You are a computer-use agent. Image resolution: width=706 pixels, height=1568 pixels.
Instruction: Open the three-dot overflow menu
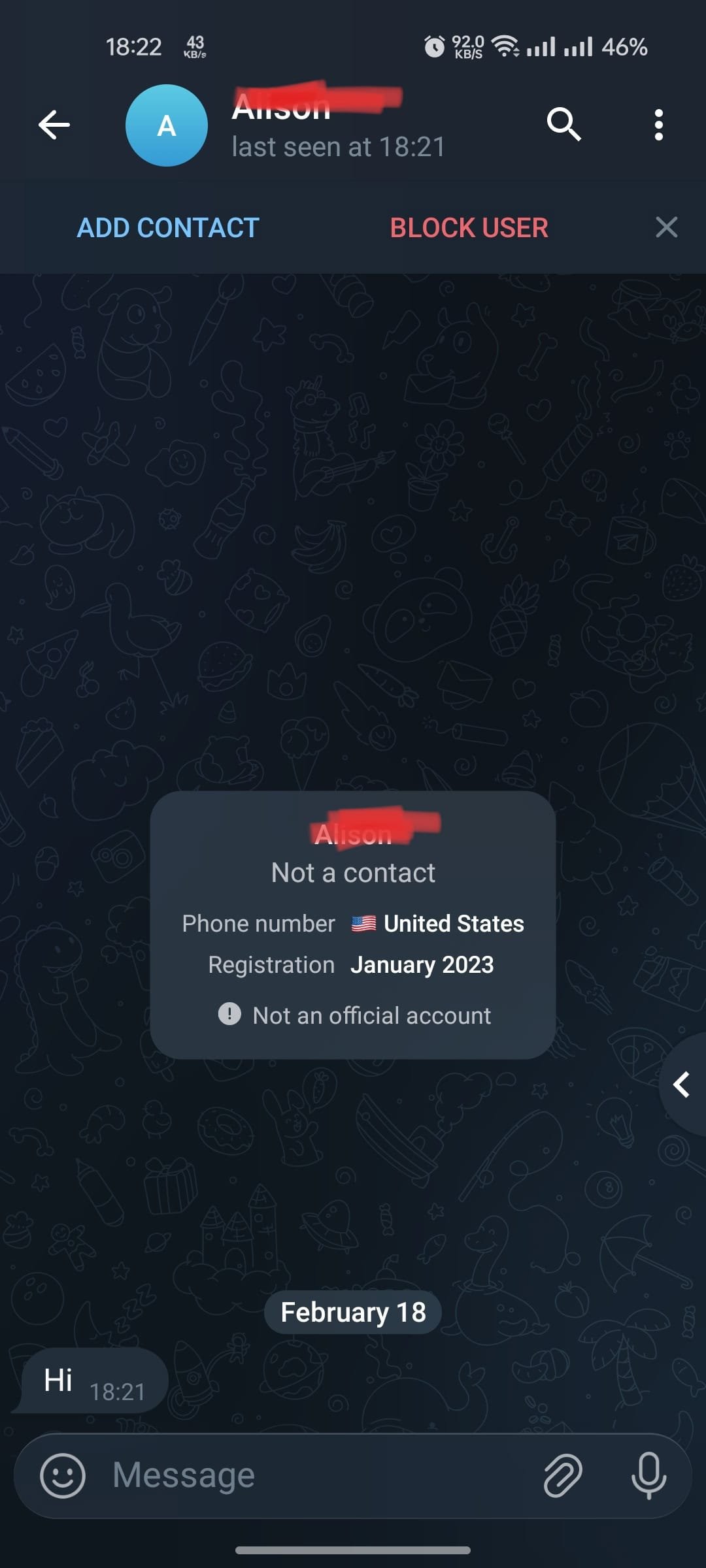658,125
